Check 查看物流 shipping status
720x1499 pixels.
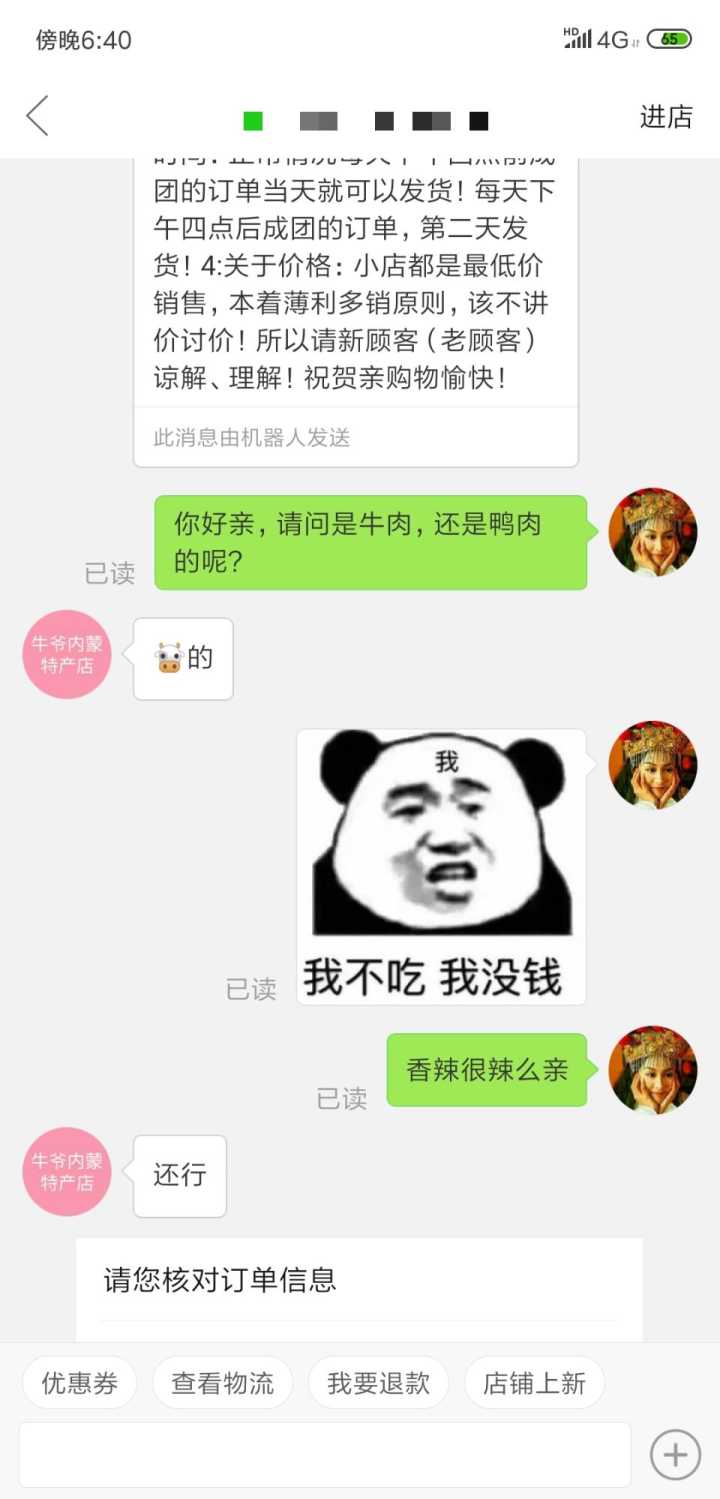(222, 1383)
